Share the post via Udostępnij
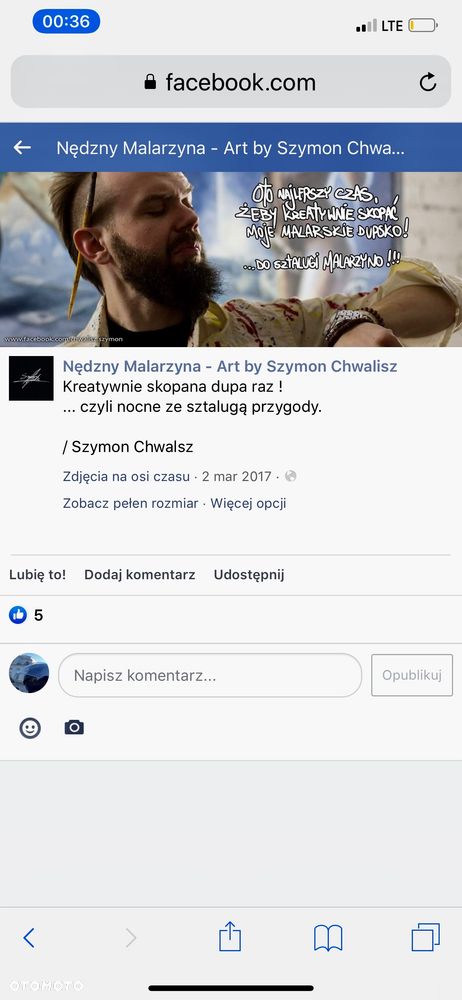462x1000 pixels. click(249, 575)
